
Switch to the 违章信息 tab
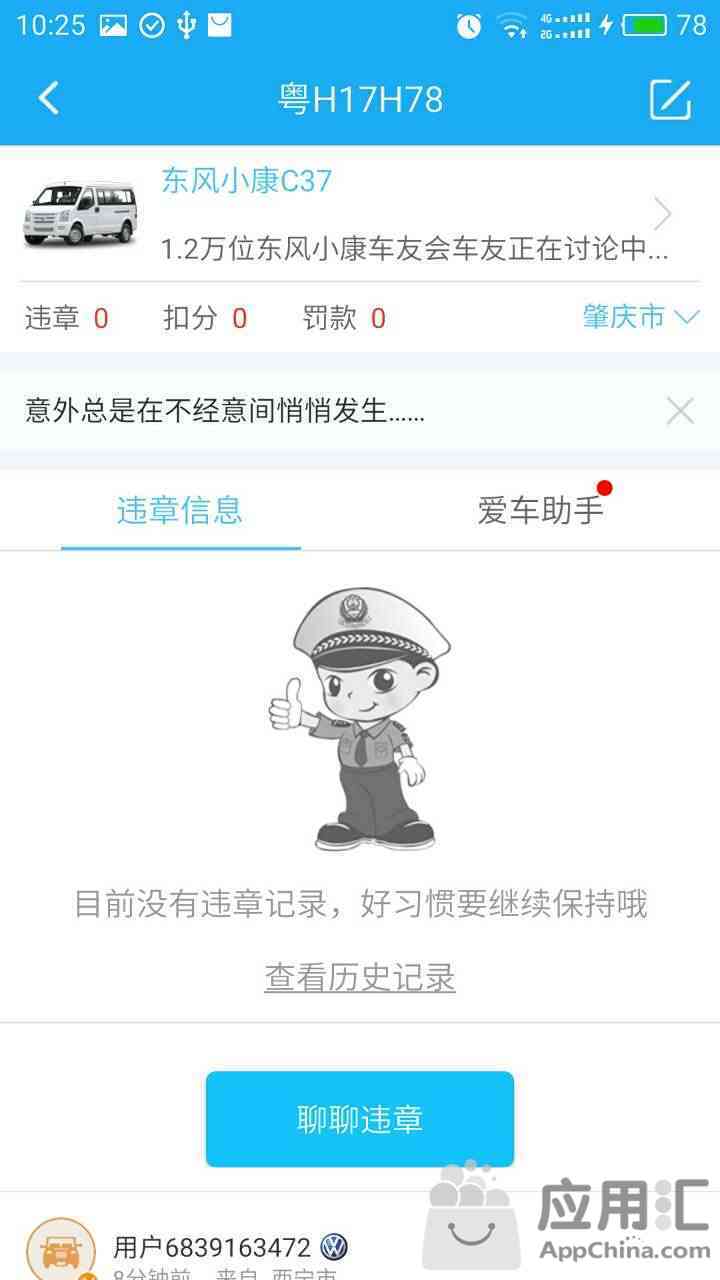click(180, 511)
